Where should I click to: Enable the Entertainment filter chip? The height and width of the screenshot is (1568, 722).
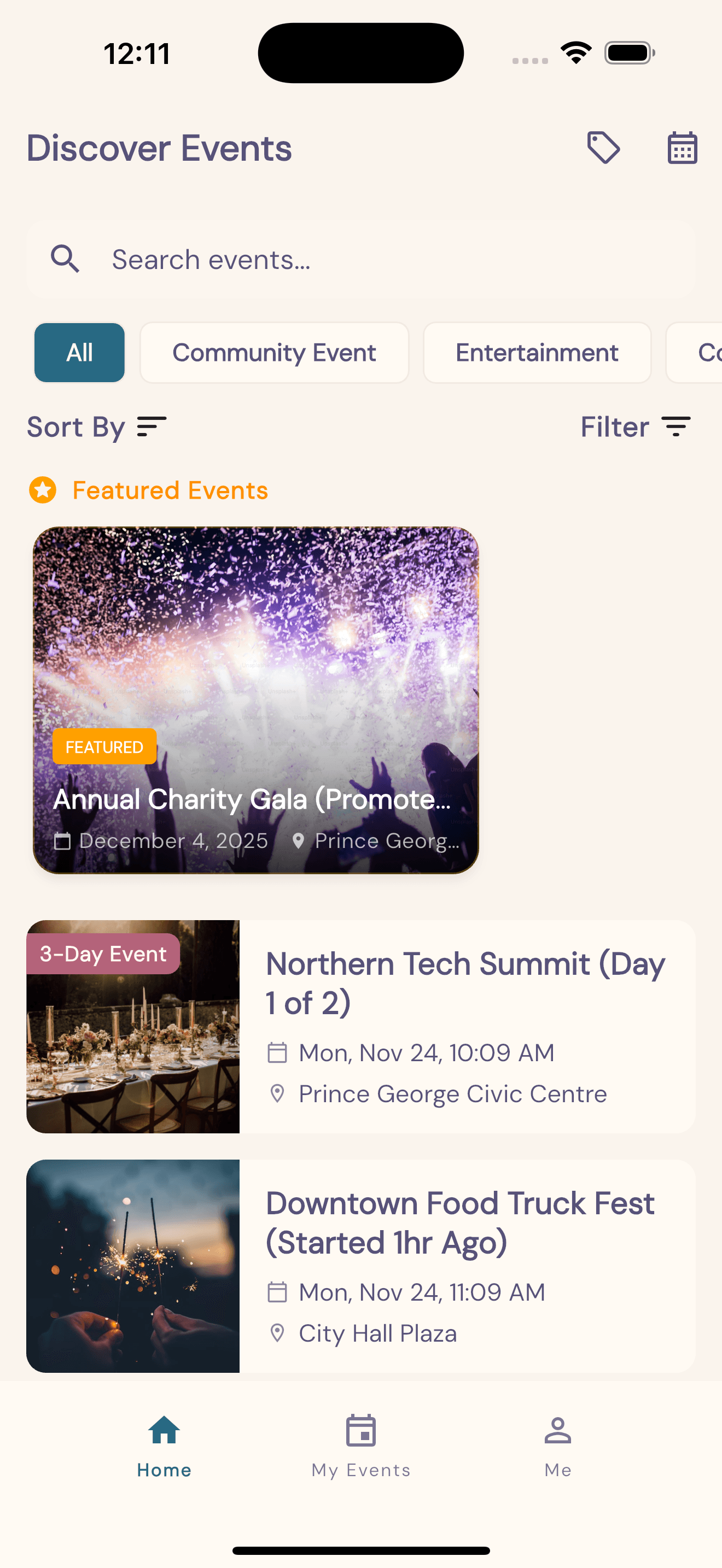pos(537,352)
